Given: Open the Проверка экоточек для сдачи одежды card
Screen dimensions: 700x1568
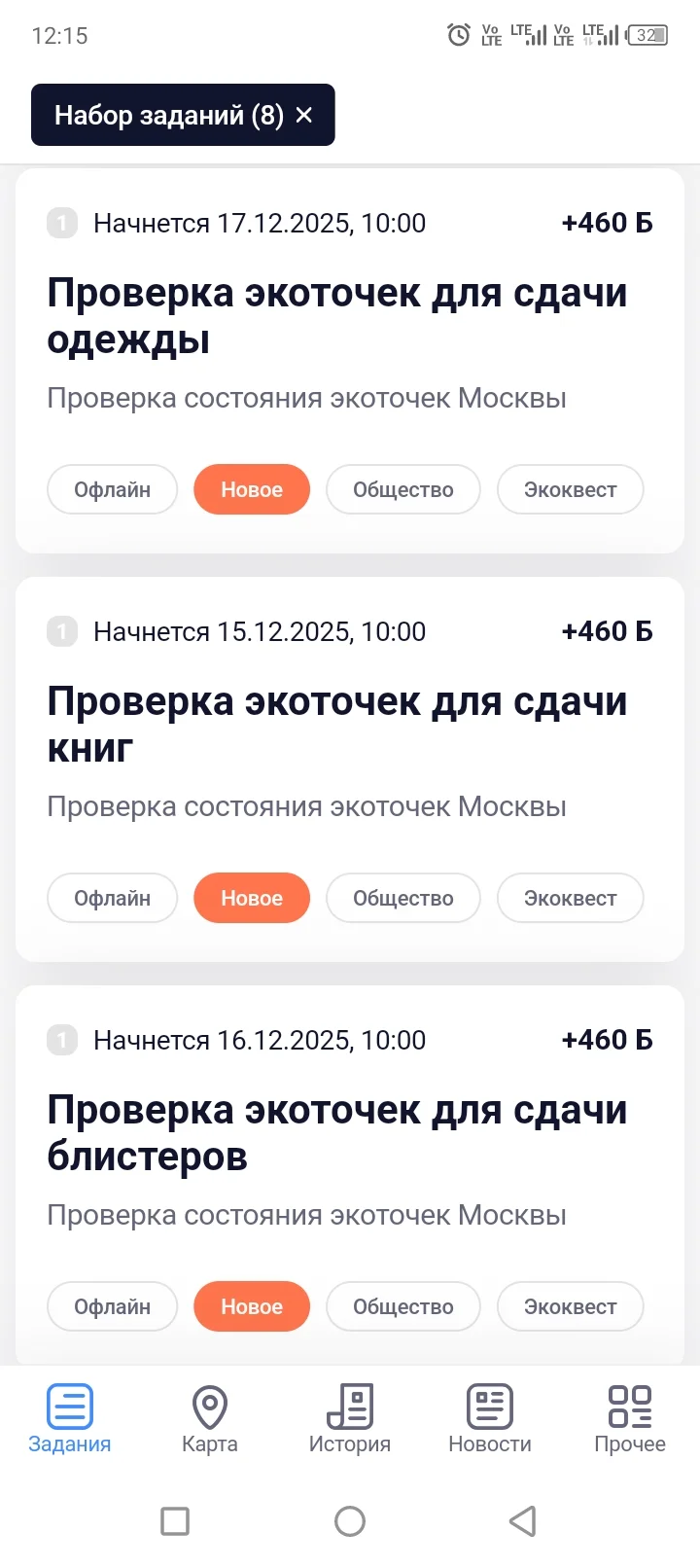Looking at the screenshot, I should (x=350, y=361).
